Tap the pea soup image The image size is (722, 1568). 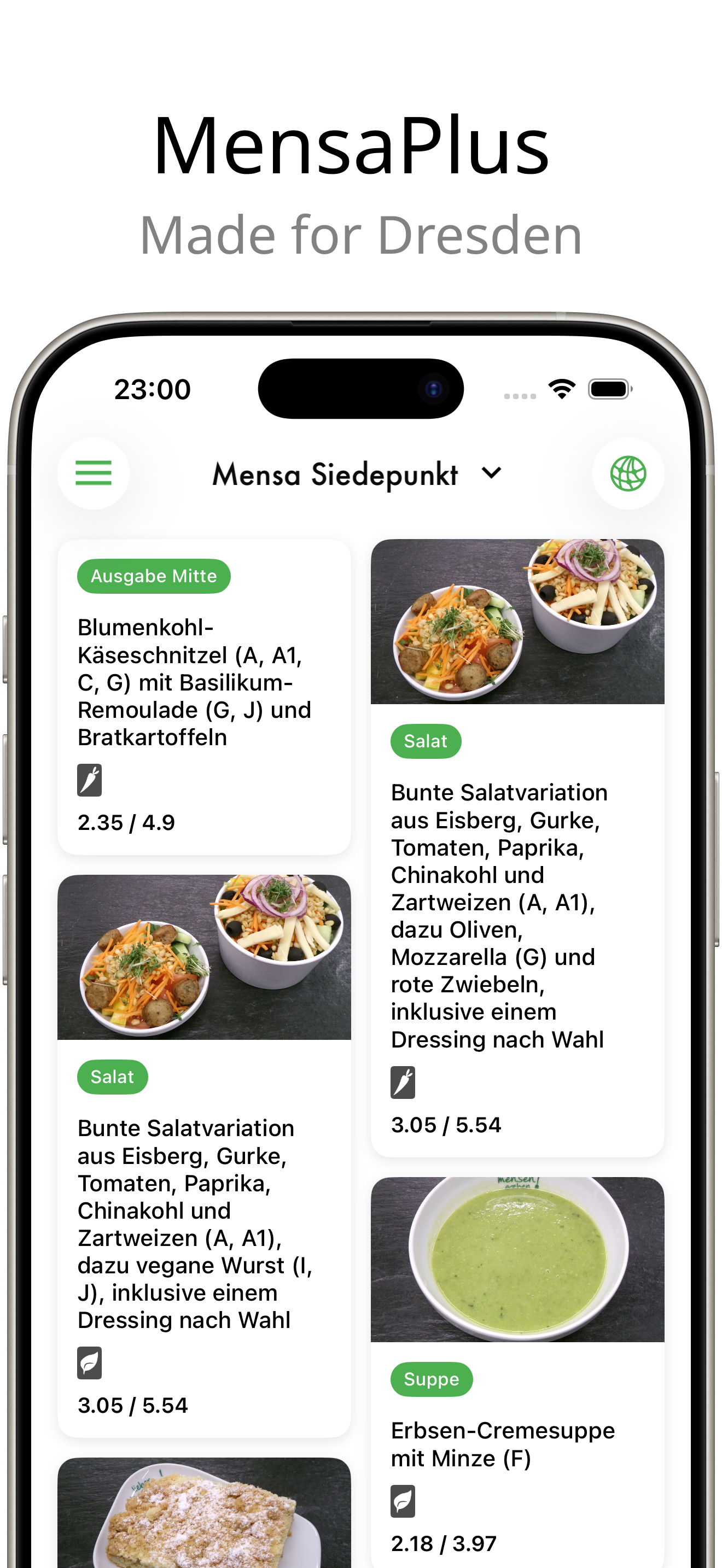pos(517,1260)
